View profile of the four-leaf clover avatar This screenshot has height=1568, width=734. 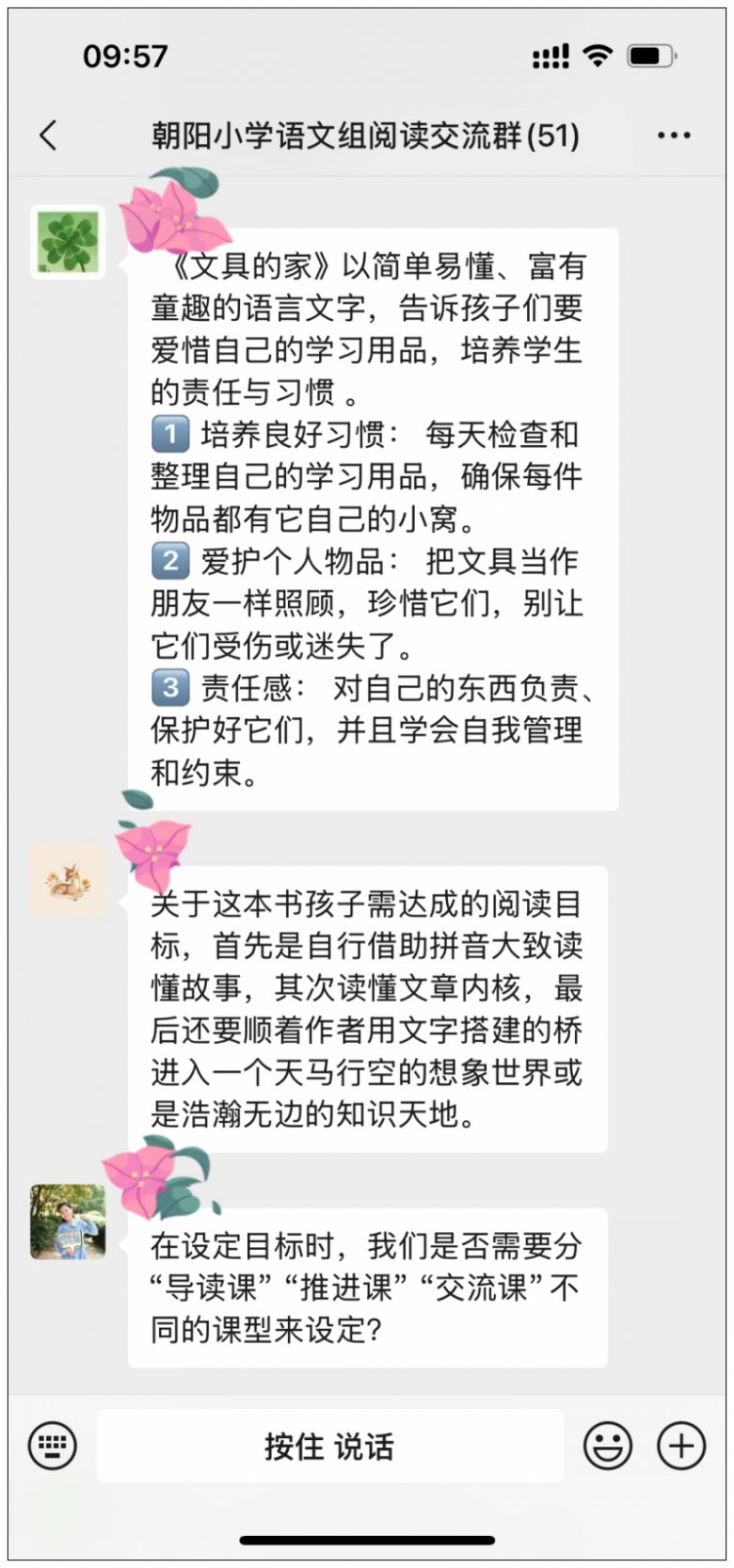pyautogui.click(x=68, y=242)
